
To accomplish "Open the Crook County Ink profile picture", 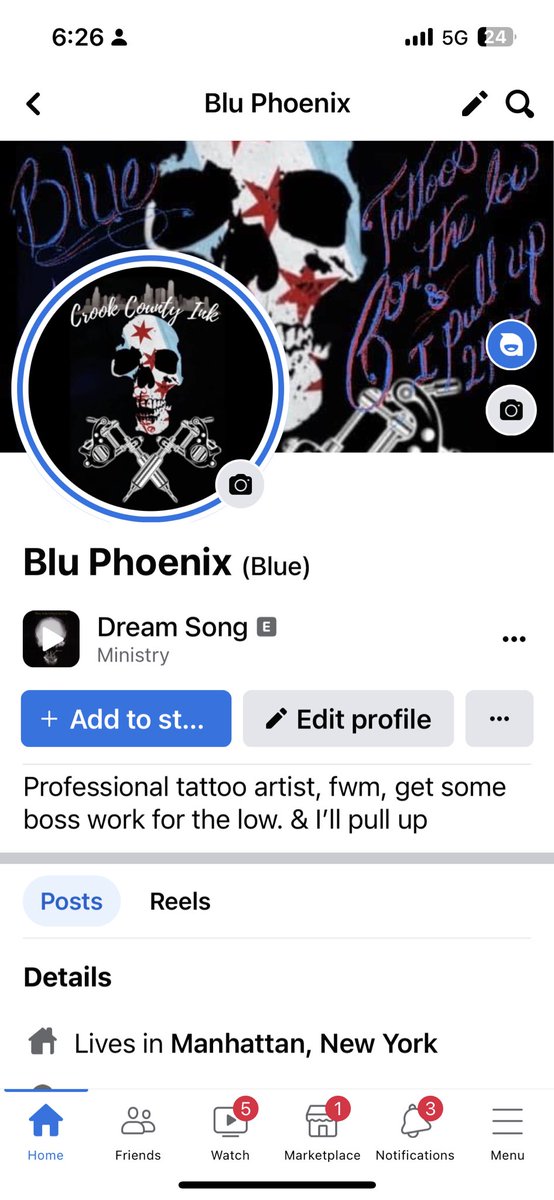I will pos(150,387).
